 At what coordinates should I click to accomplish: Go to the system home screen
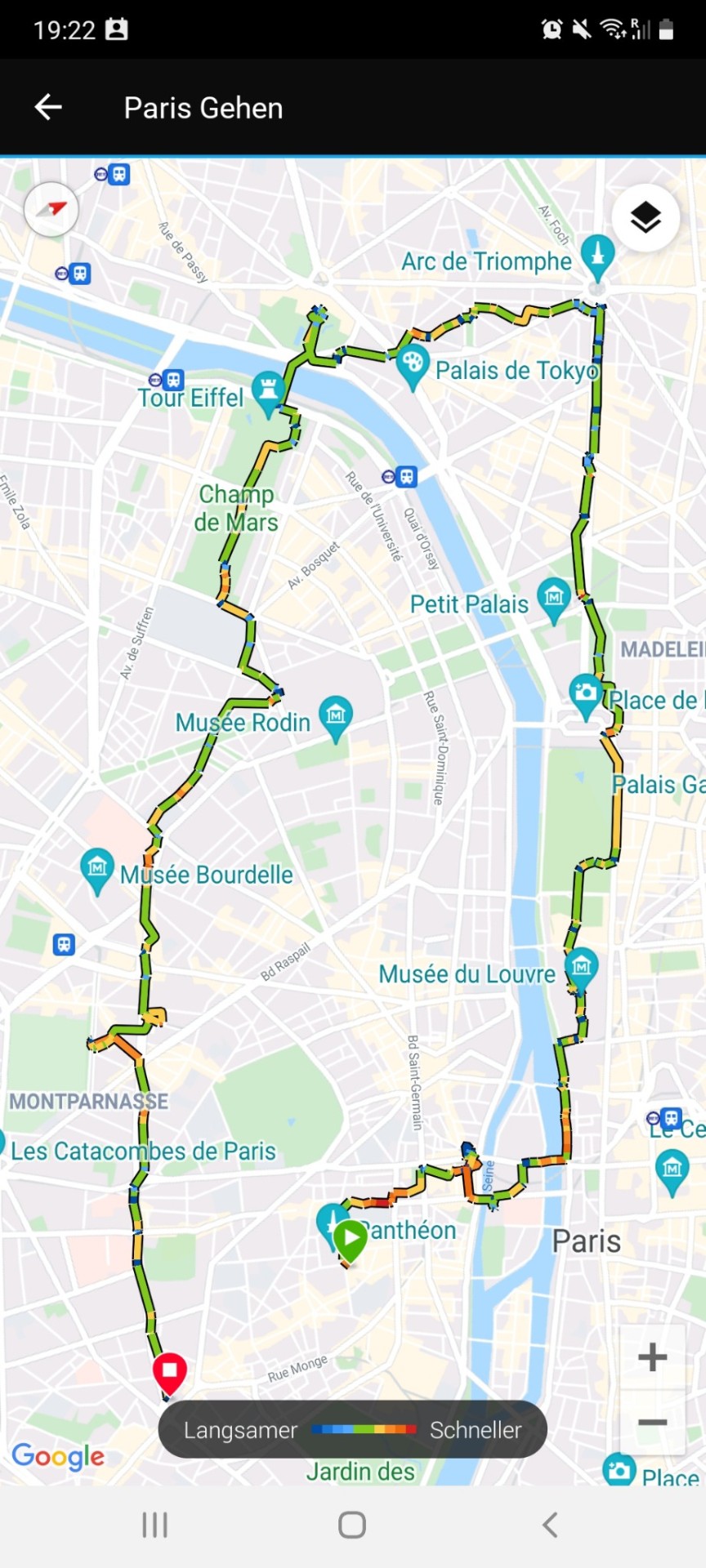[352, 1525]
